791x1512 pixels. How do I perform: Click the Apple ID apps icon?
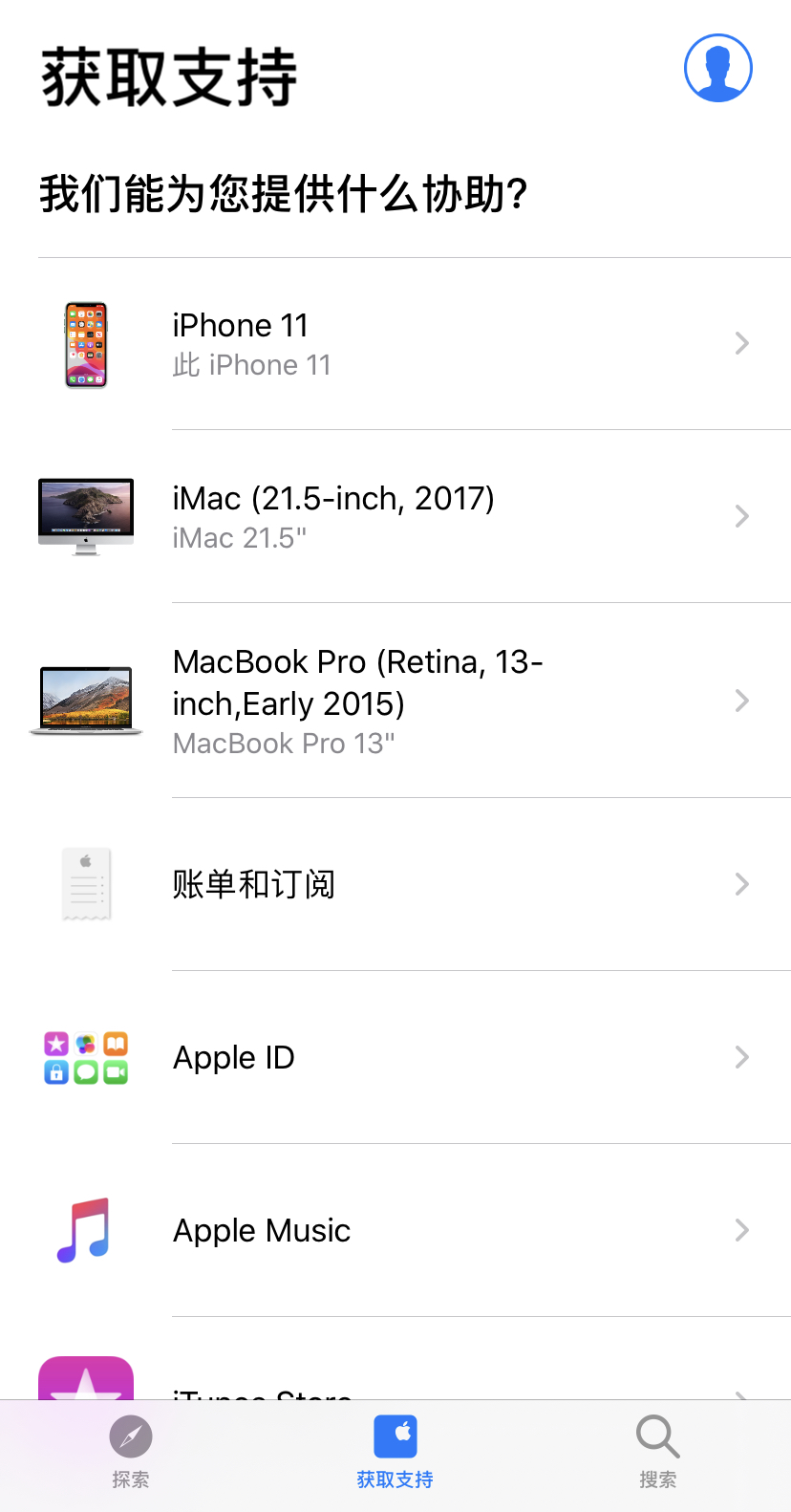(x=85, y=1057)
